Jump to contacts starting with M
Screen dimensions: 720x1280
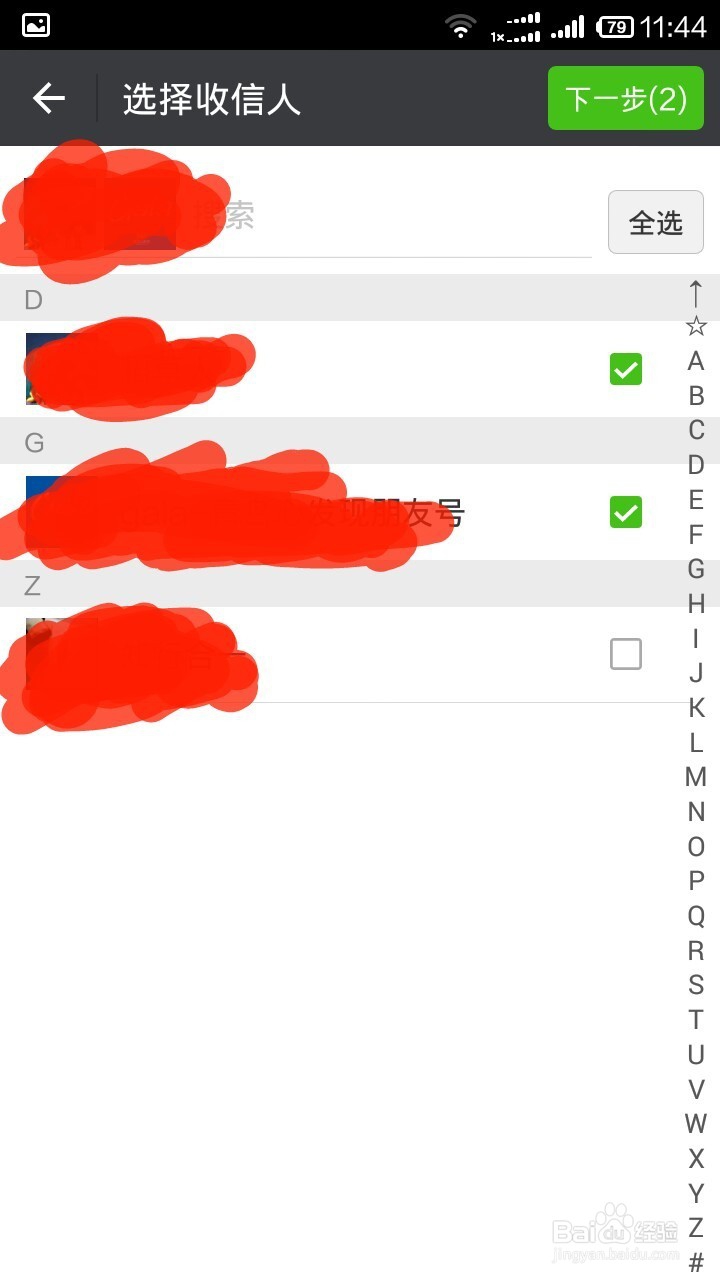[x=695, y=778]
